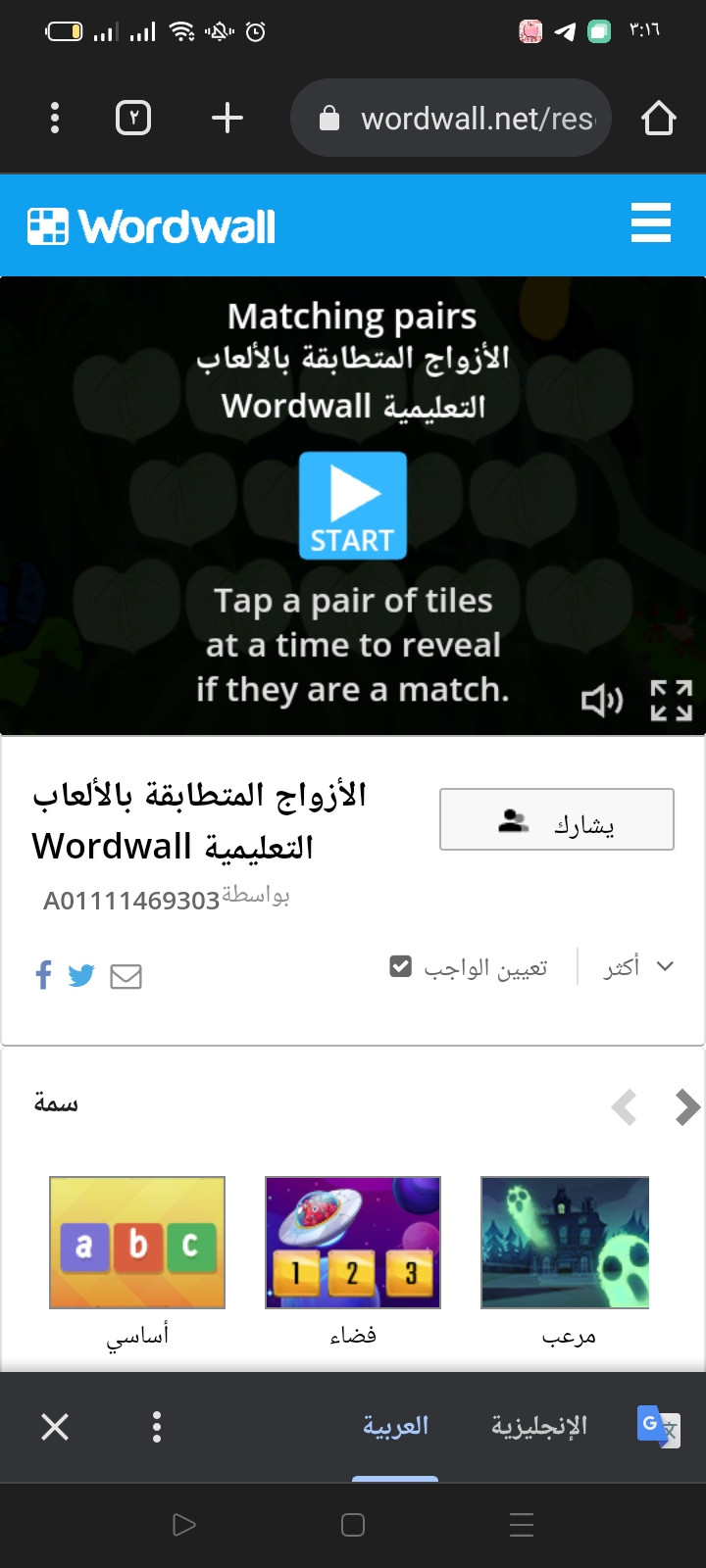Expand the أكثر dropdown
Image resolution: width=706 pixels, height=1568 pixels.
[638, 967]
